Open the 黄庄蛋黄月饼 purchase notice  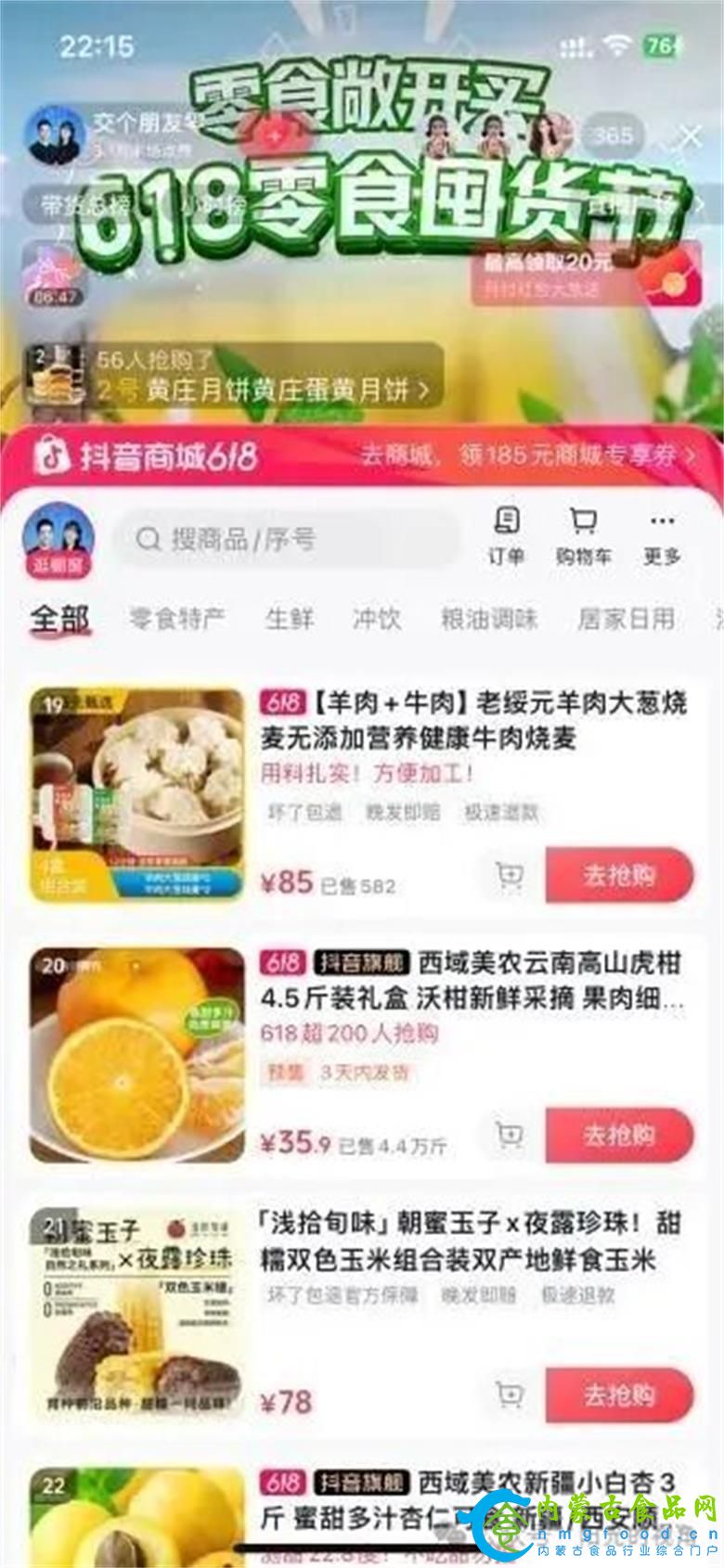[232, 376]
